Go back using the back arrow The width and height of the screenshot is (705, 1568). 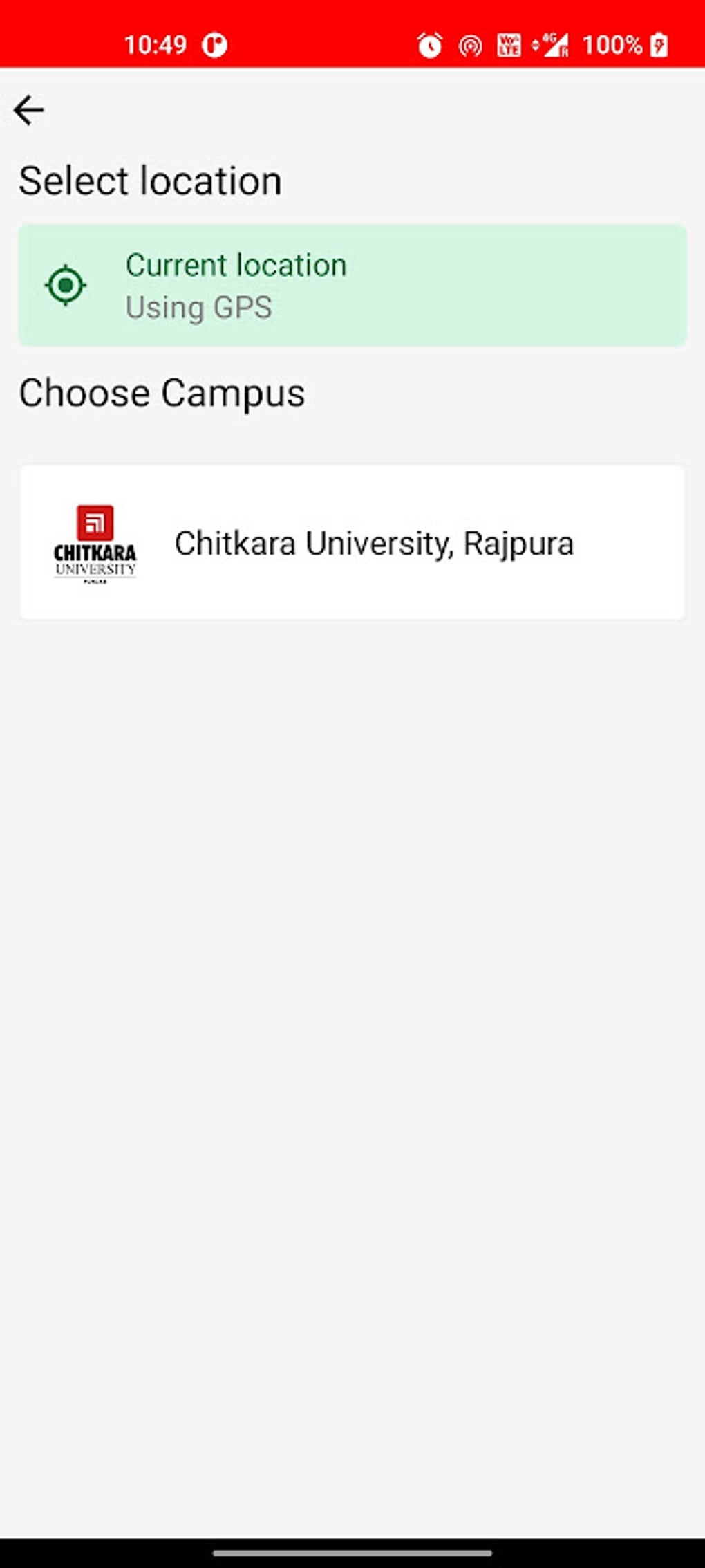pos(29,110)
